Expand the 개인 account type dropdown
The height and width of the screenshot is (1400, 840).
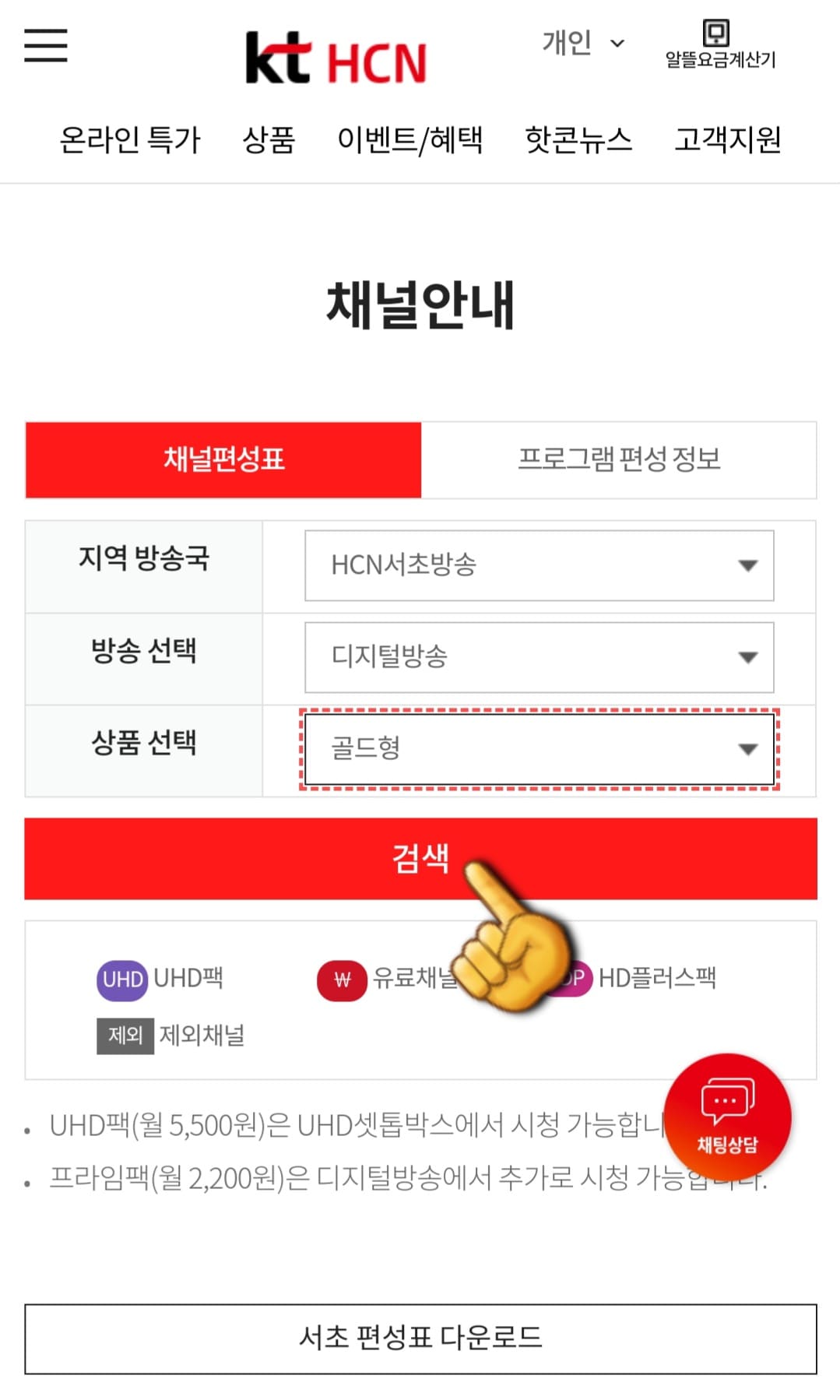(x=580, y=44)
